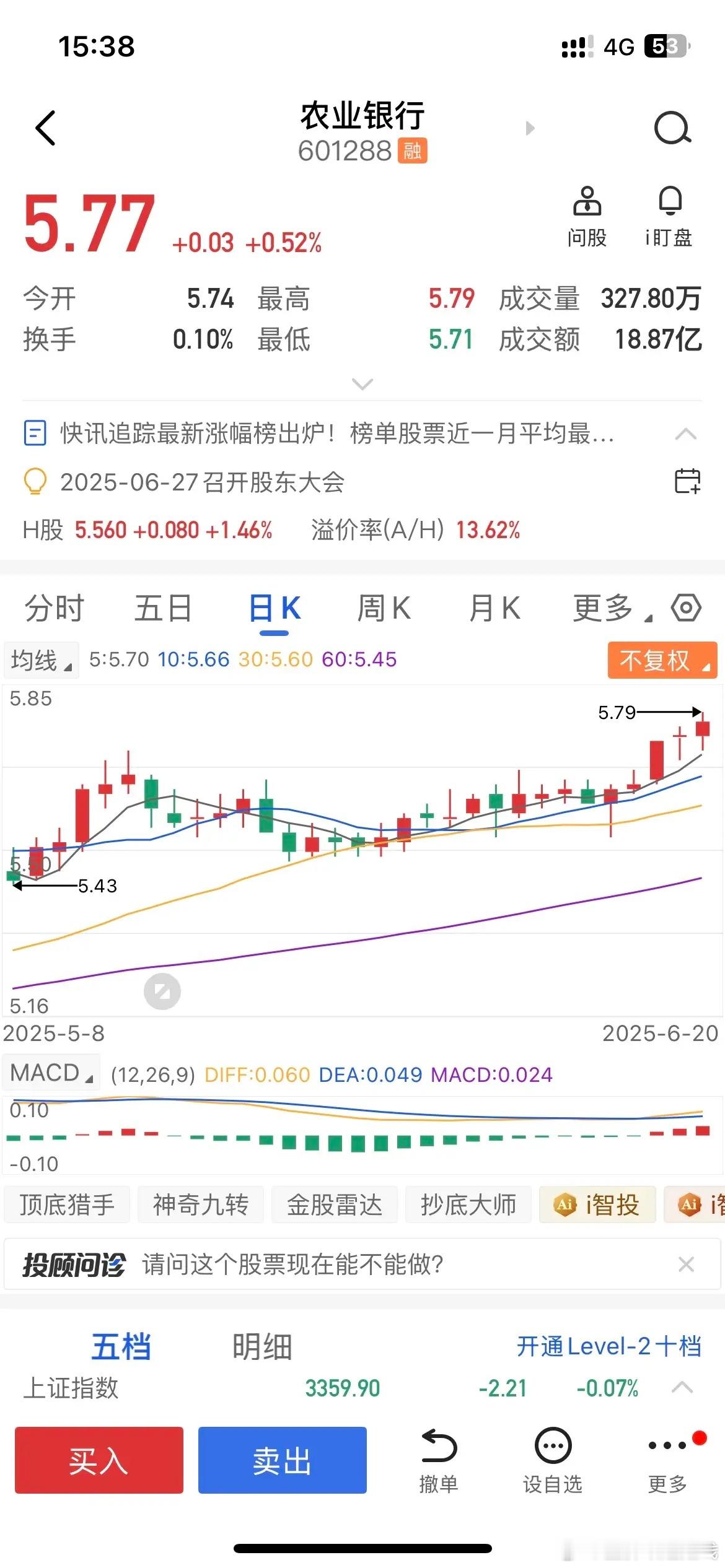725x1568 pixels.
Task: Go back using the top-left arrow
Action: tap(45, 128)
